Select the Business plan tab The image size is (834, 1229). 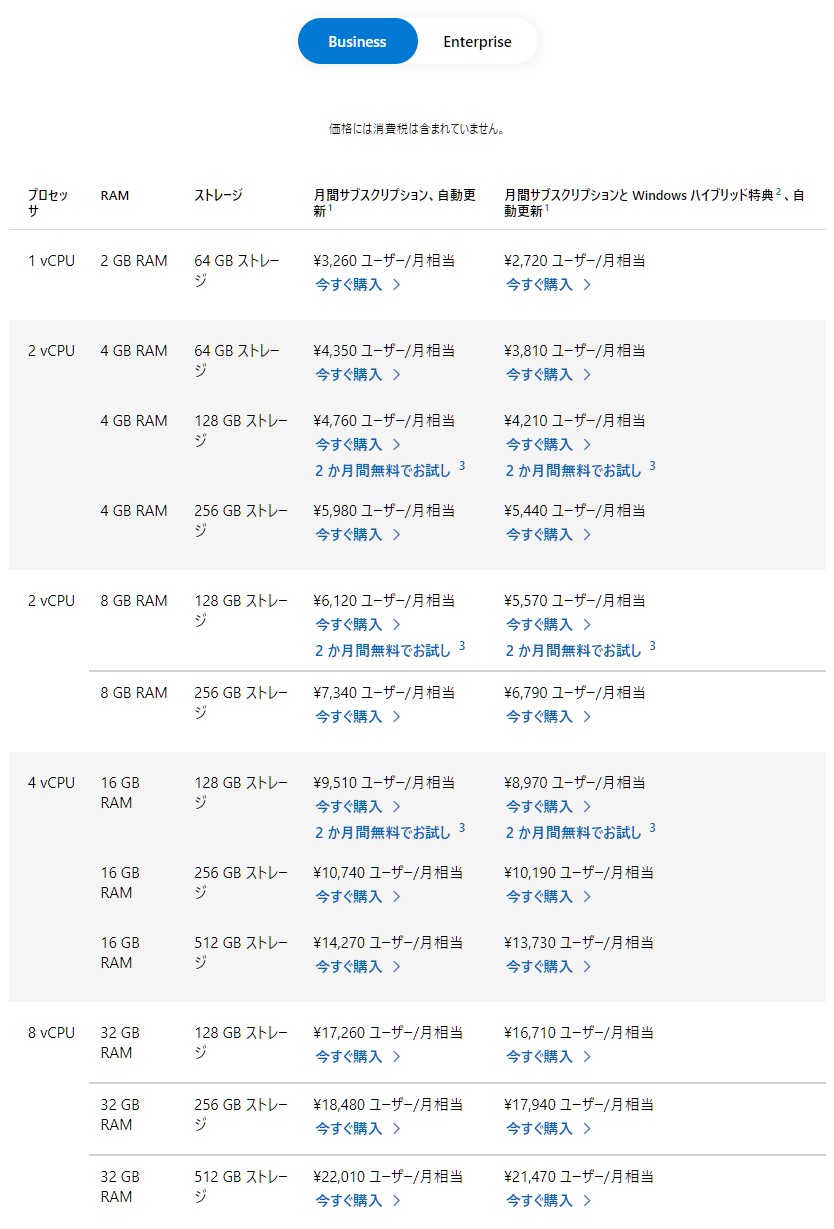[357, 42]
